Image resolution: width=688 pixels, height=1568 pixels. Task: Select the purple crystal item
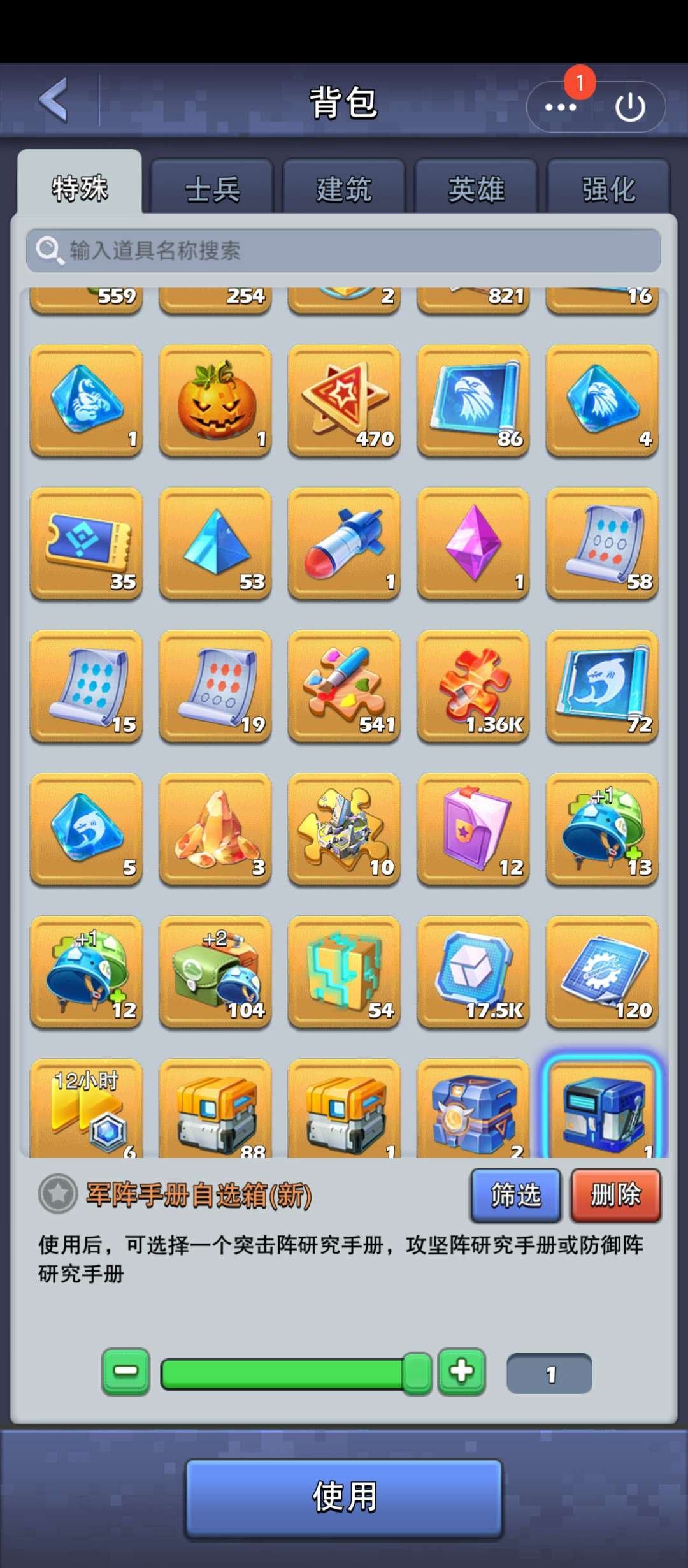click(473, 543)
